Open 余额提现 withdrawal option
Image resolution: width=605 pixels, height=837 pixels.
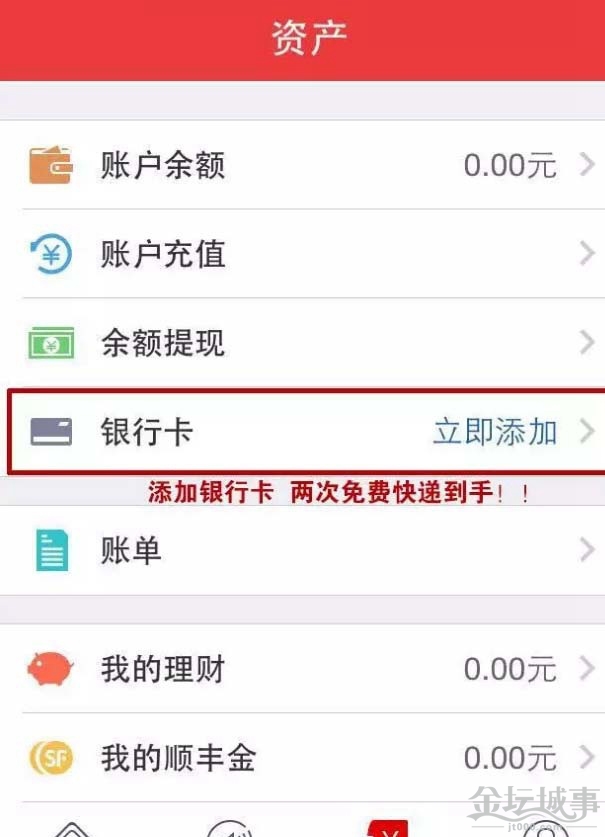pyautogui.click(x=300, y=343)
